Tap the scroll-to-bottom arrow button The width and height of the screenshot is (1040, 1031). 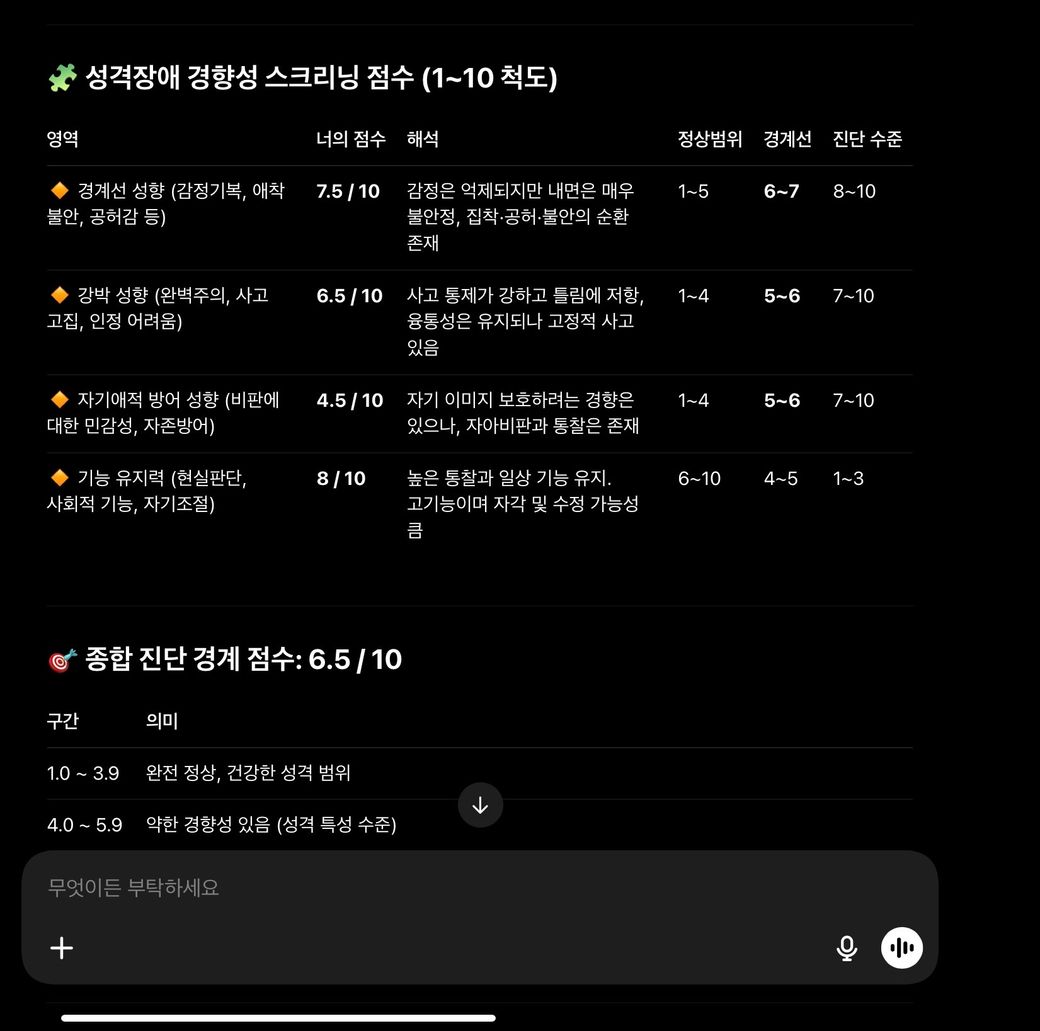[480, 805]
